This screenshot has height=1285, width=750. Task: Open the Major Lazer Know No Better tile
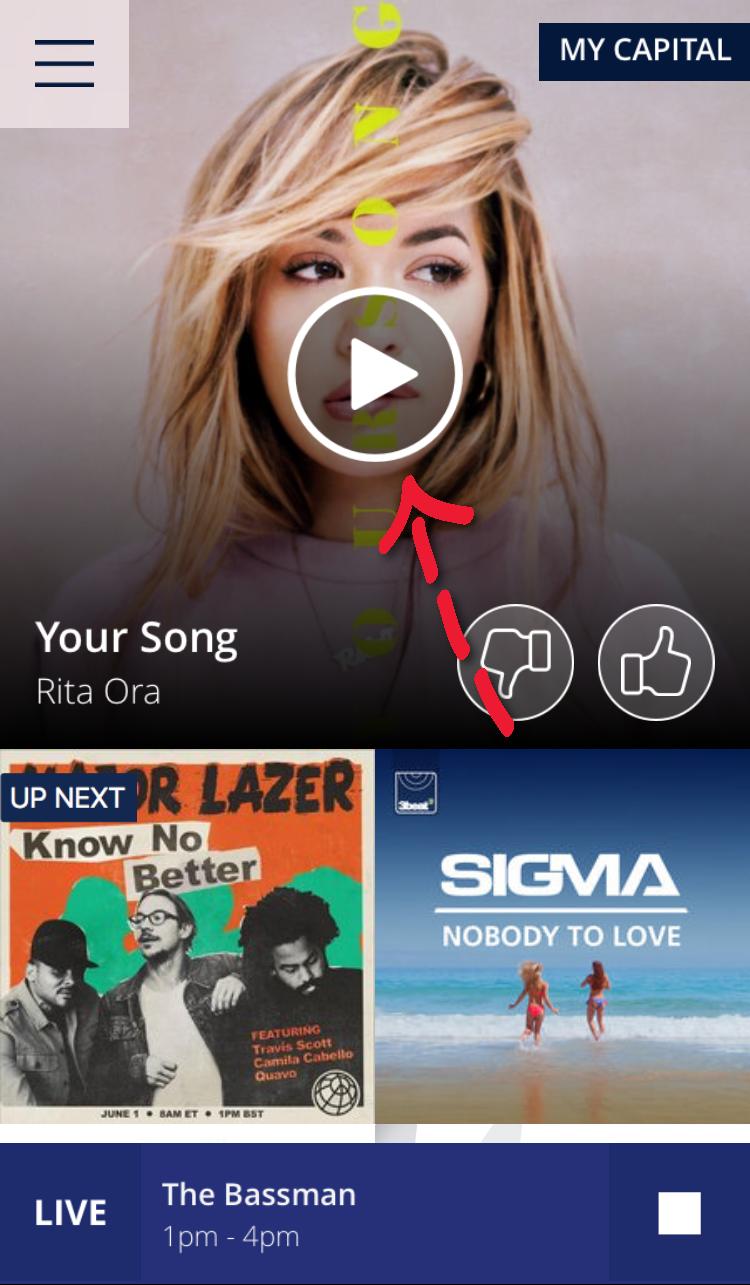pos(187,936)
